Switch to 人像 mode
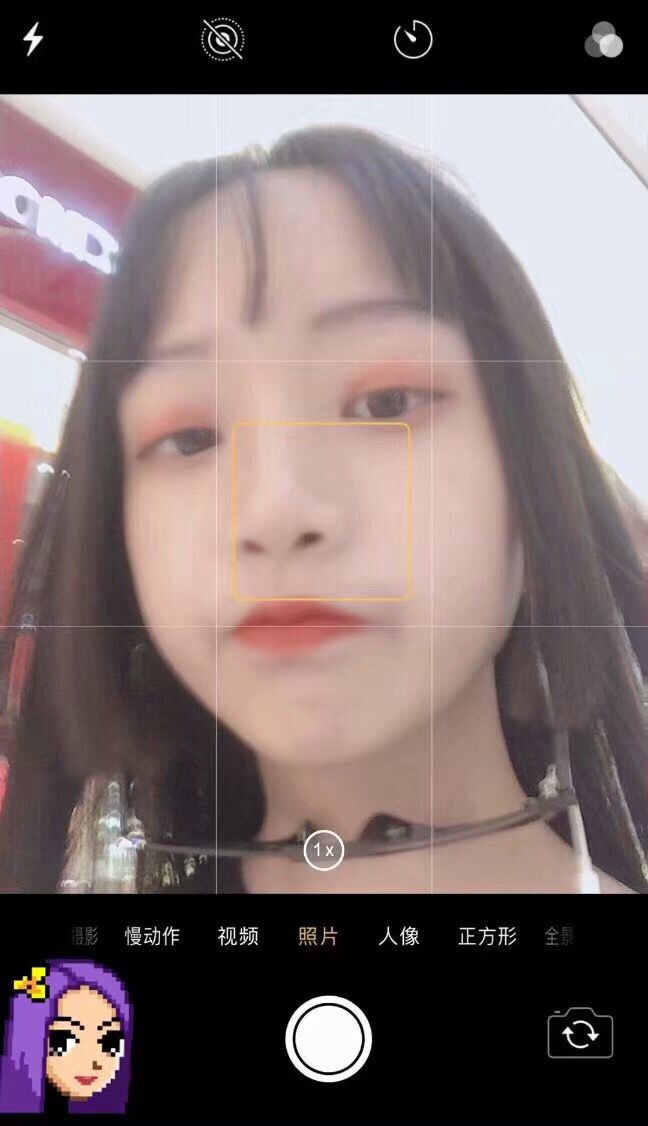The width and height of the screenshot is (648, 1126). [399, 937]
